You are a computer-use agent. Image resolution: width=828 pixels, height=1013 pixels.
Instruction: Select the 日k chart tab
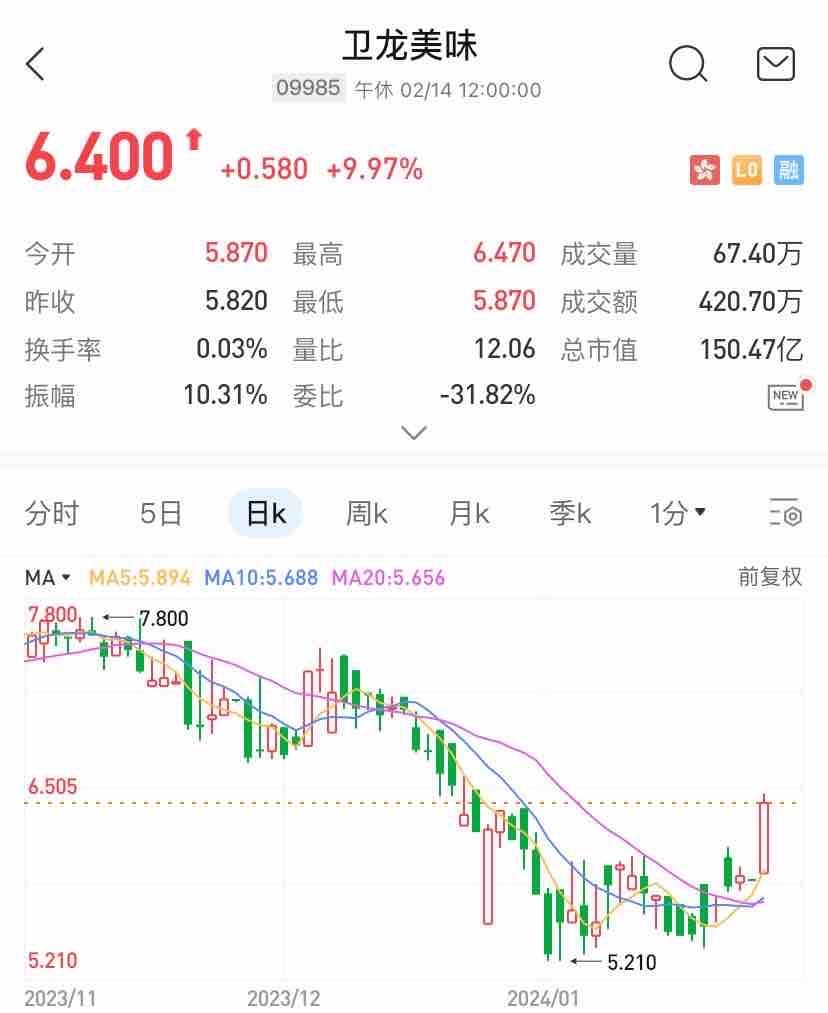coord(266,514)
